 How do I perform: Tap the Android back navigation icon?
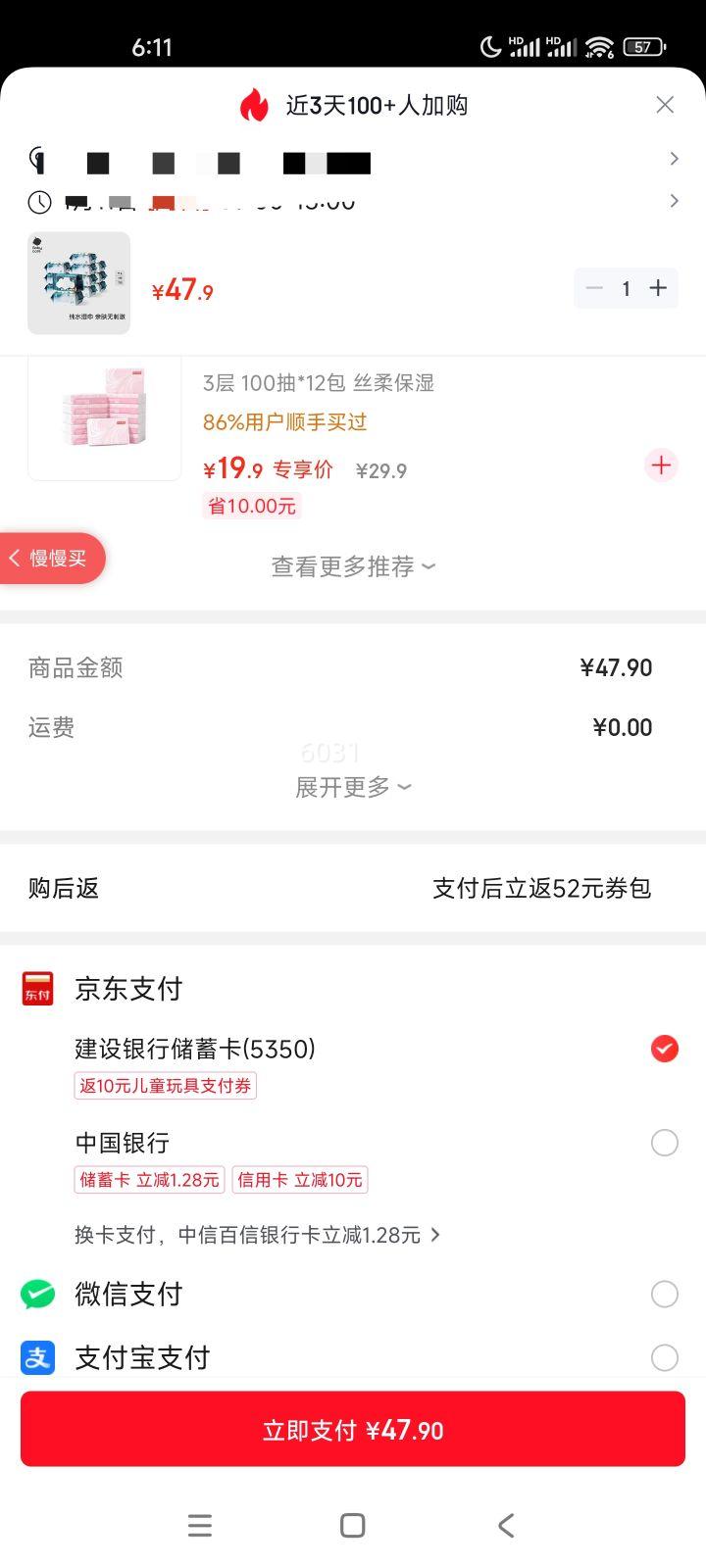[x=505, y=1525]
